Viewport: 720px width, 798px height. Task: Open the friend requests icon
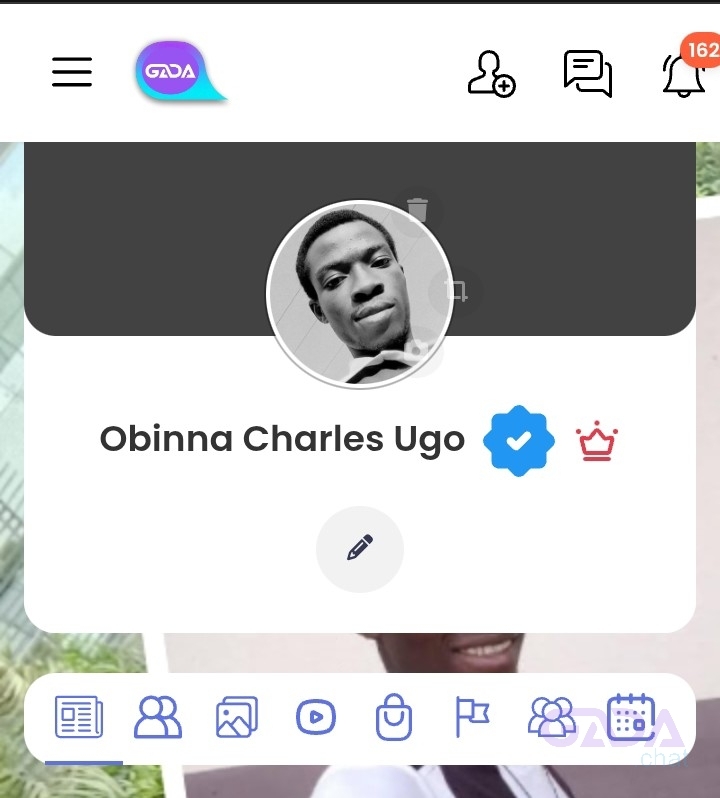coord(491,73)
